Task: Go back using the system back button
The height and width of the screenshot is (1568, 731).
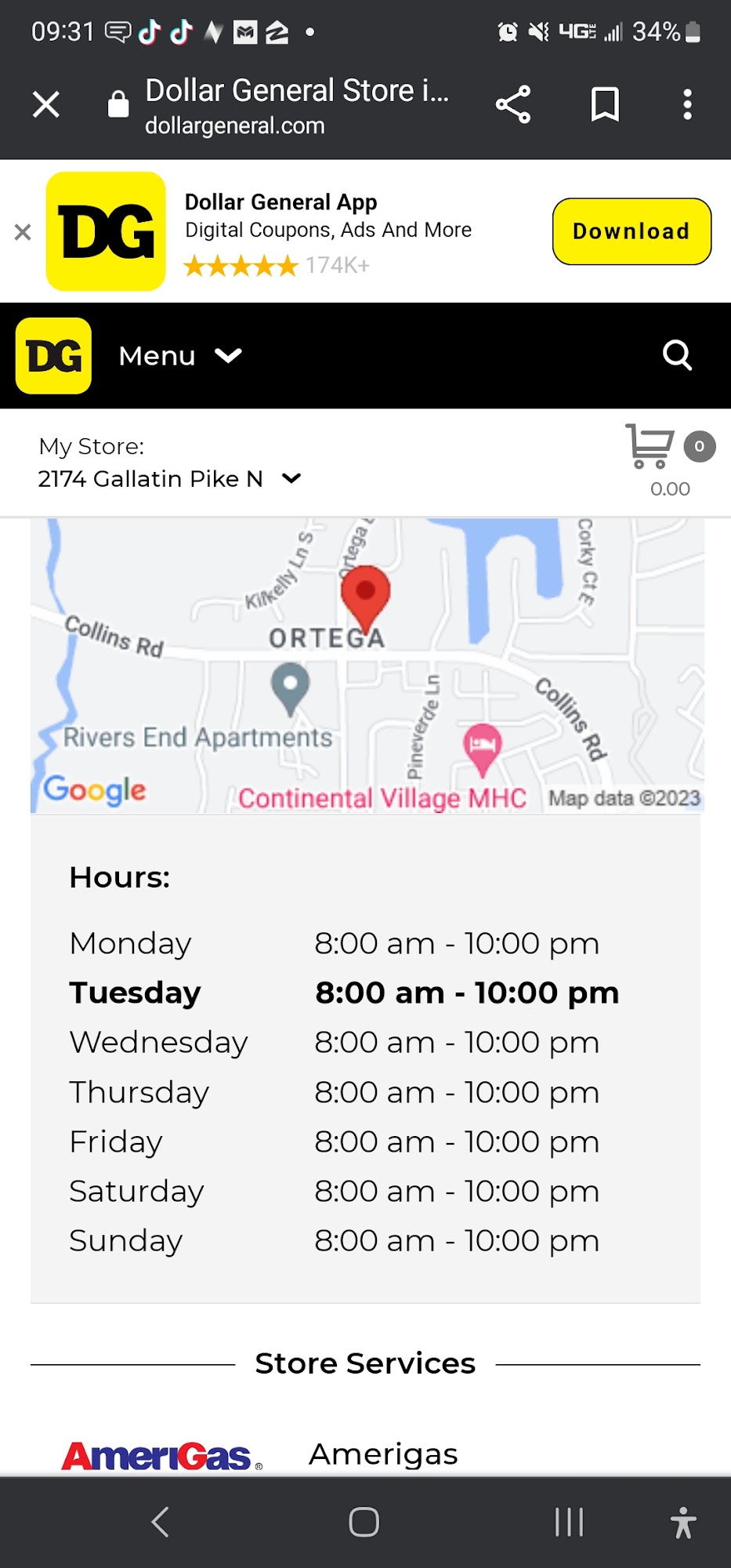Action: click(161, 1522)
